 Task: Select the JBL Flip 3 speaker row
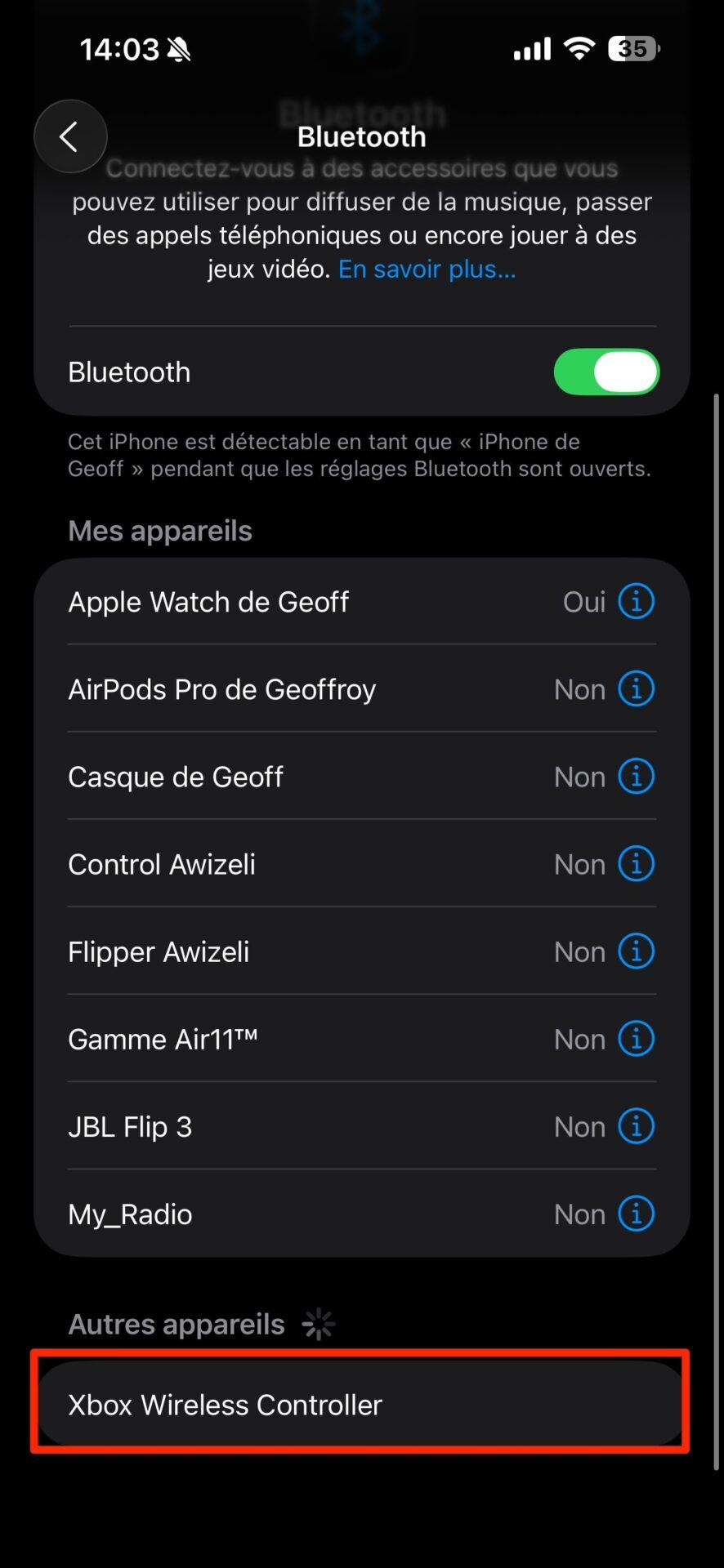[362, 1126]
